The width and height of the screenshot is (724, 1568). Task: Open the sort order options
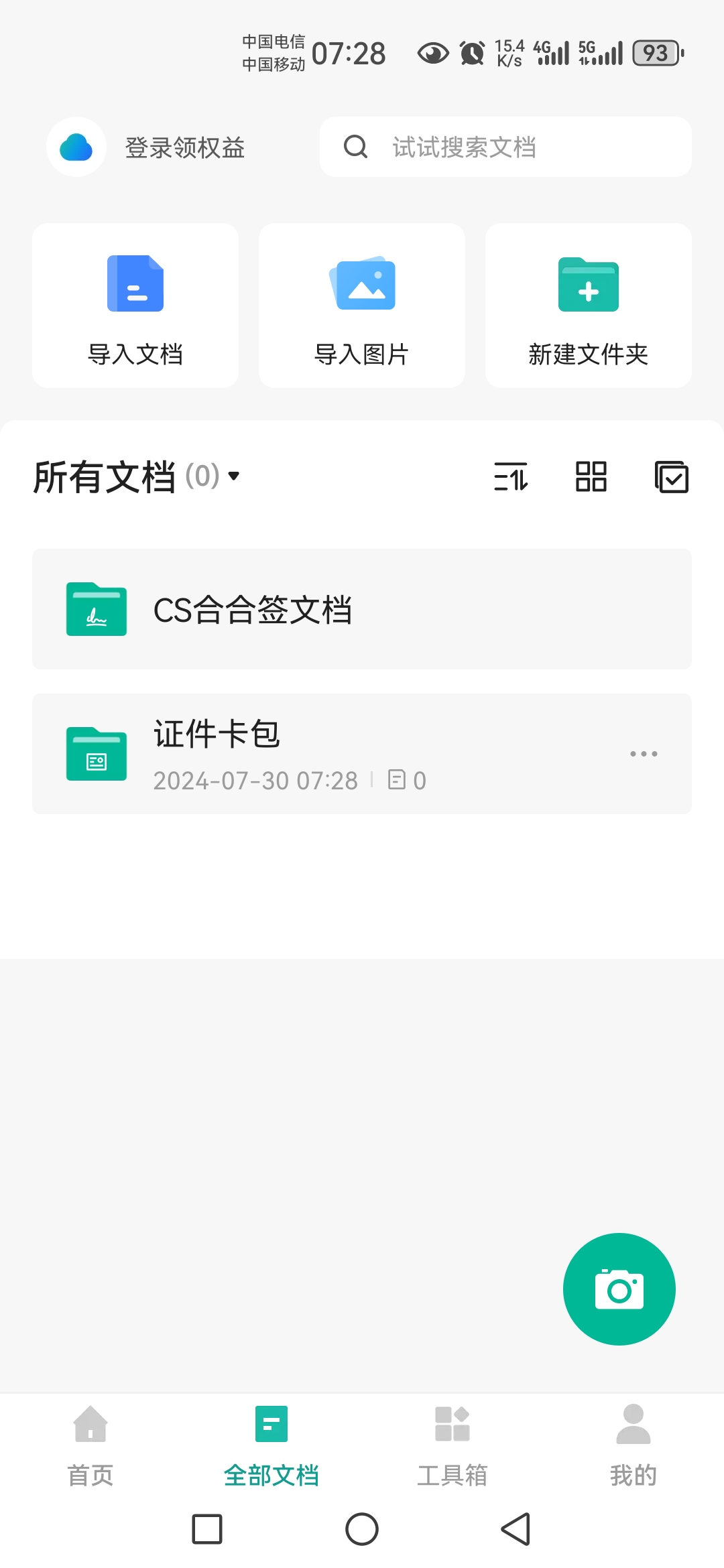point(511,477)
